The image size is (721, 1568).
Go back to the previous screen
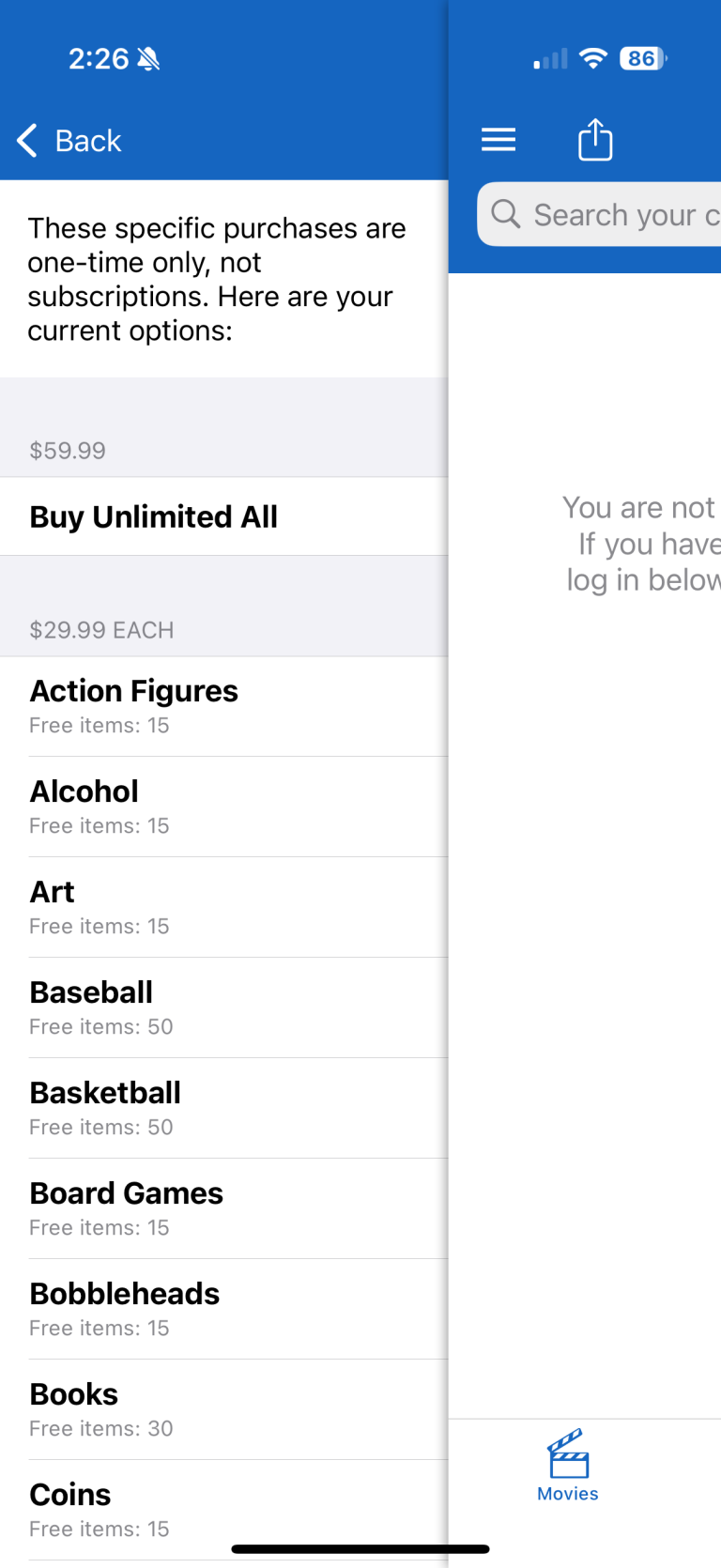point(70,141)
